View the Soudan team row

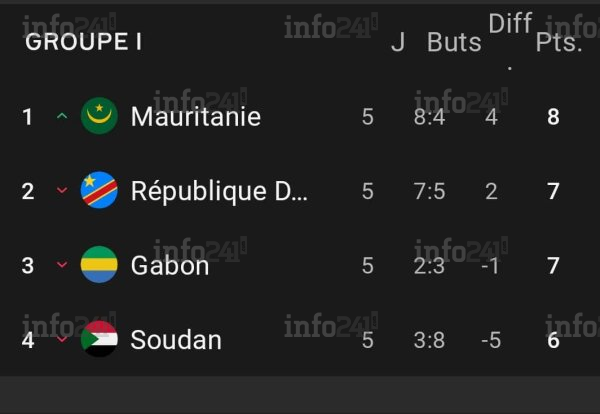click(x=176, y=340)
